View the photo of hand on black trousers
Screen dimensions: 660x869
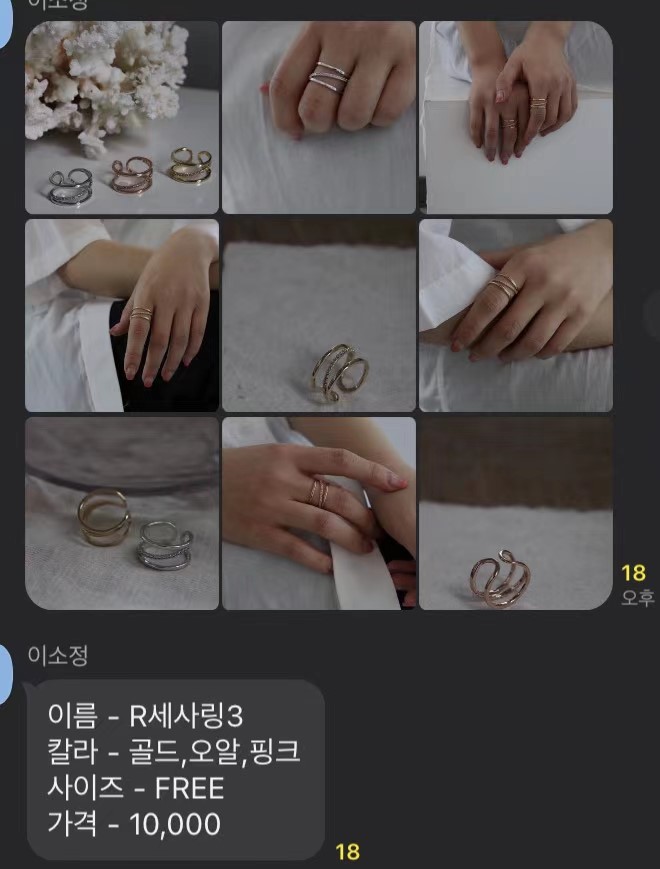pos(121,315)
